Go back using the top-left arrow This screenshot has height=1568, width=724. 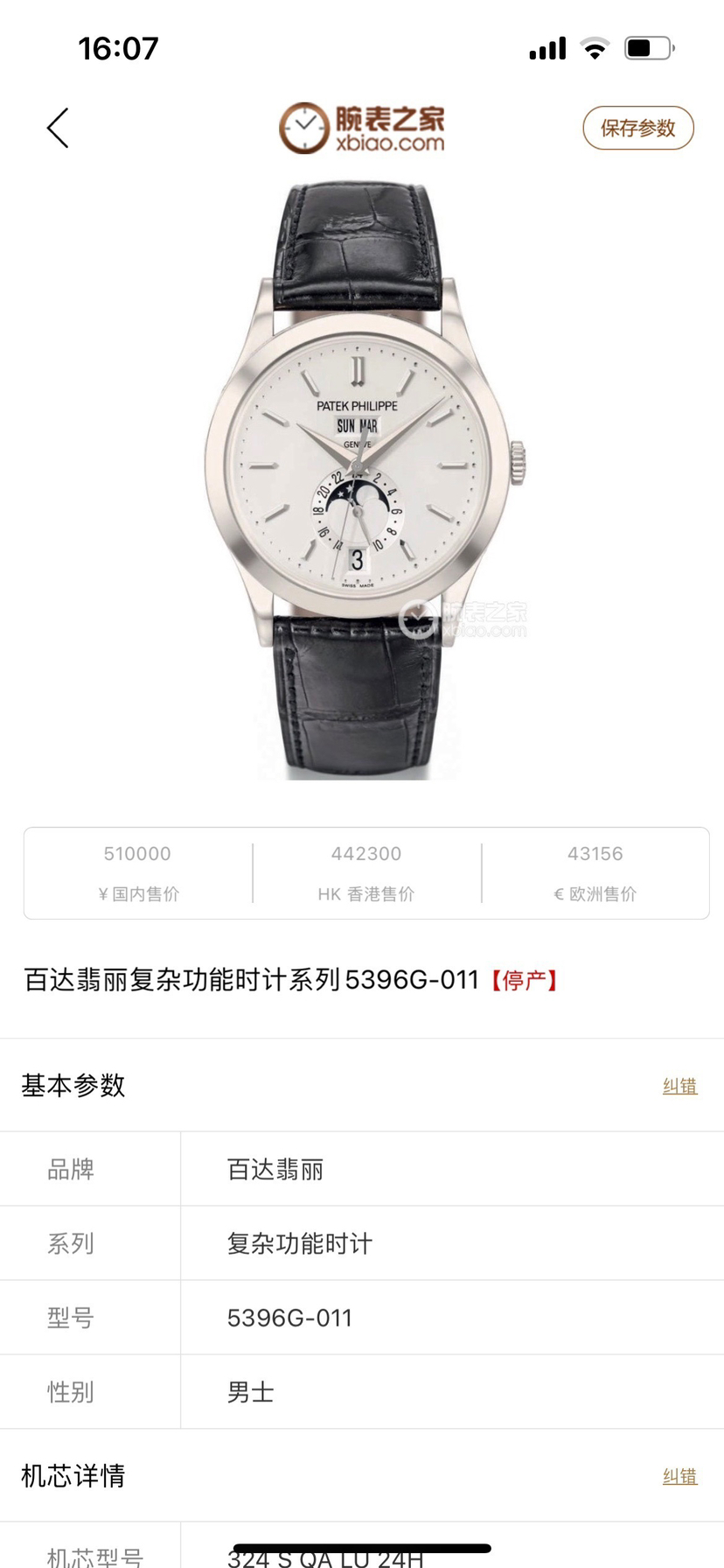tap(58, 129)
